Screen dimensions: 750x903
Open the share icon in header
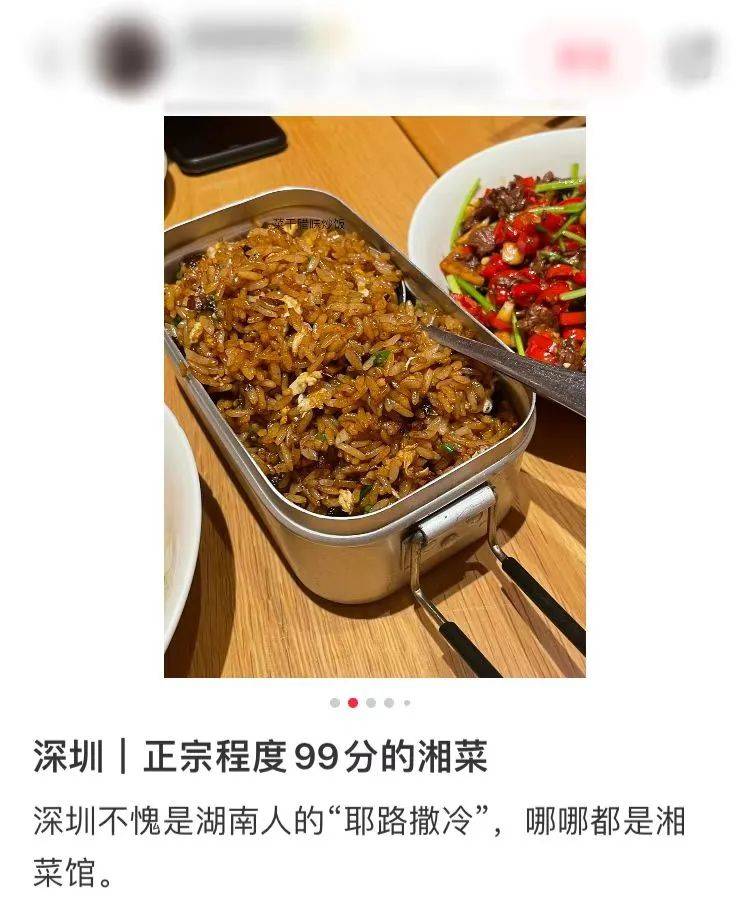(693, 57)
